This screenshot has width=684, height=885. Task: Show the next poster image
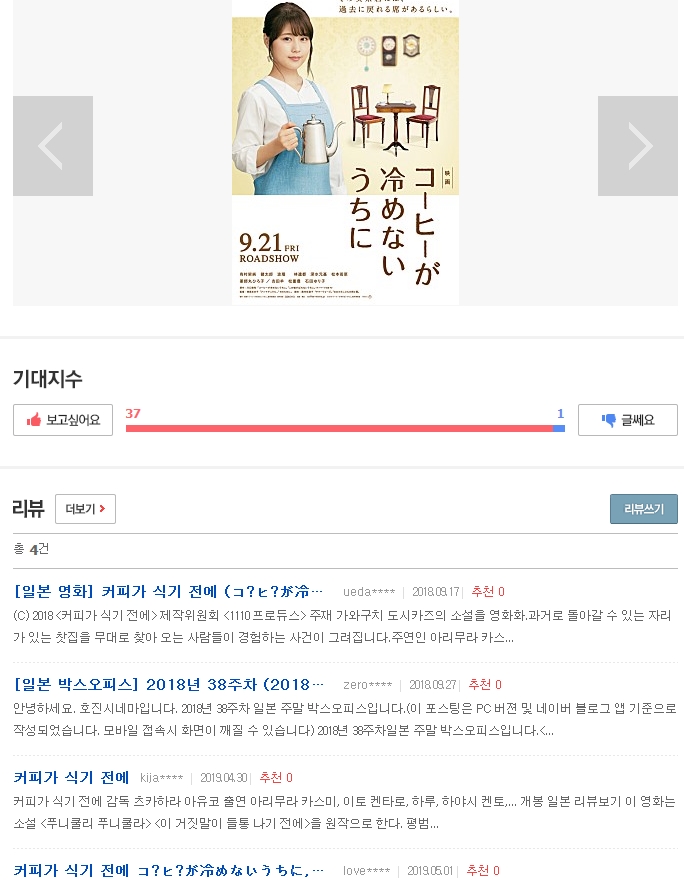[637, 146]
